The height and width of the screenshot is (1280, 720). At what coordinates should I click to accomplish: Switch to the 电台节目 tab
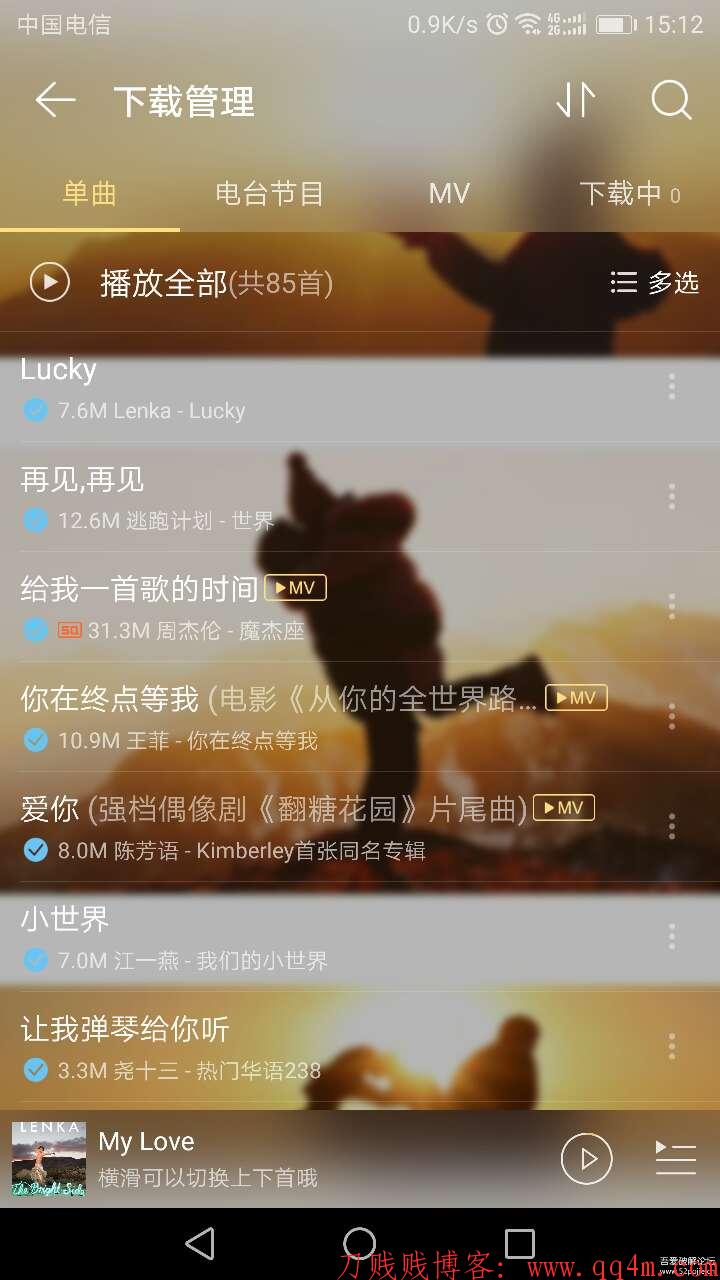pyautogui.click(x=269, y=193)
